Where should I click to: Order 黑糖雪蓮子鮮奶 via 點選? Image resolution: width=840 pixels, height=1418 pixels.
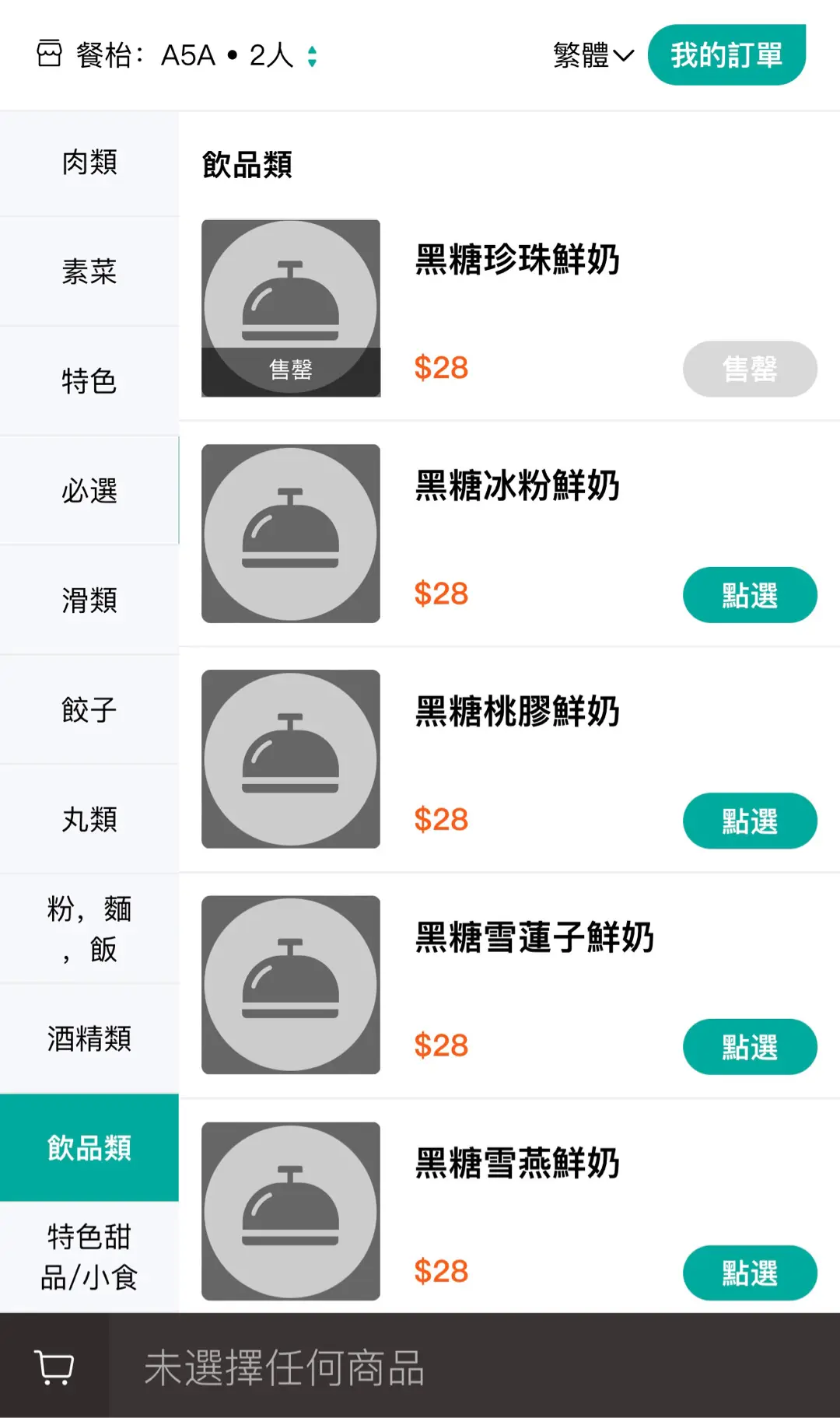pyautogui.click(x=750, y=1047)
